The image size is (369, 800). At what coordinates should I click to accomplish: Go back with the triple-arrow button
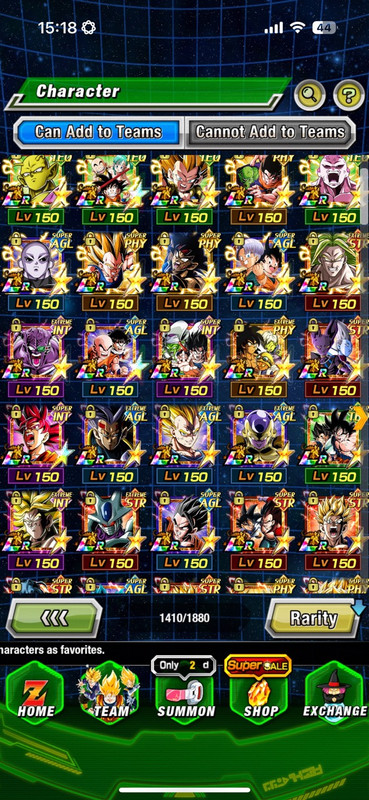54,618
